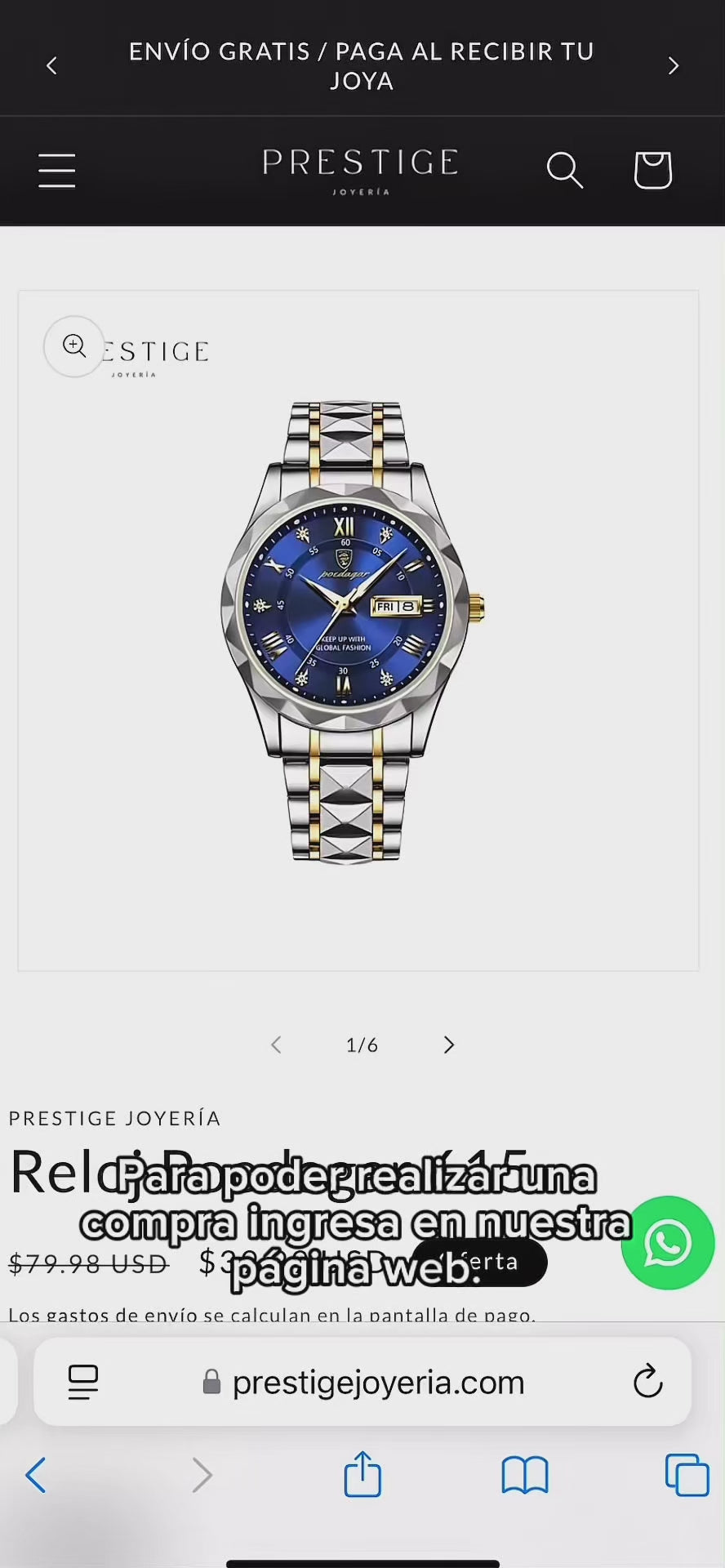This screenshot has width=725, height=1568.
Task: Search the Prestige store
Action: coord(564,171)
